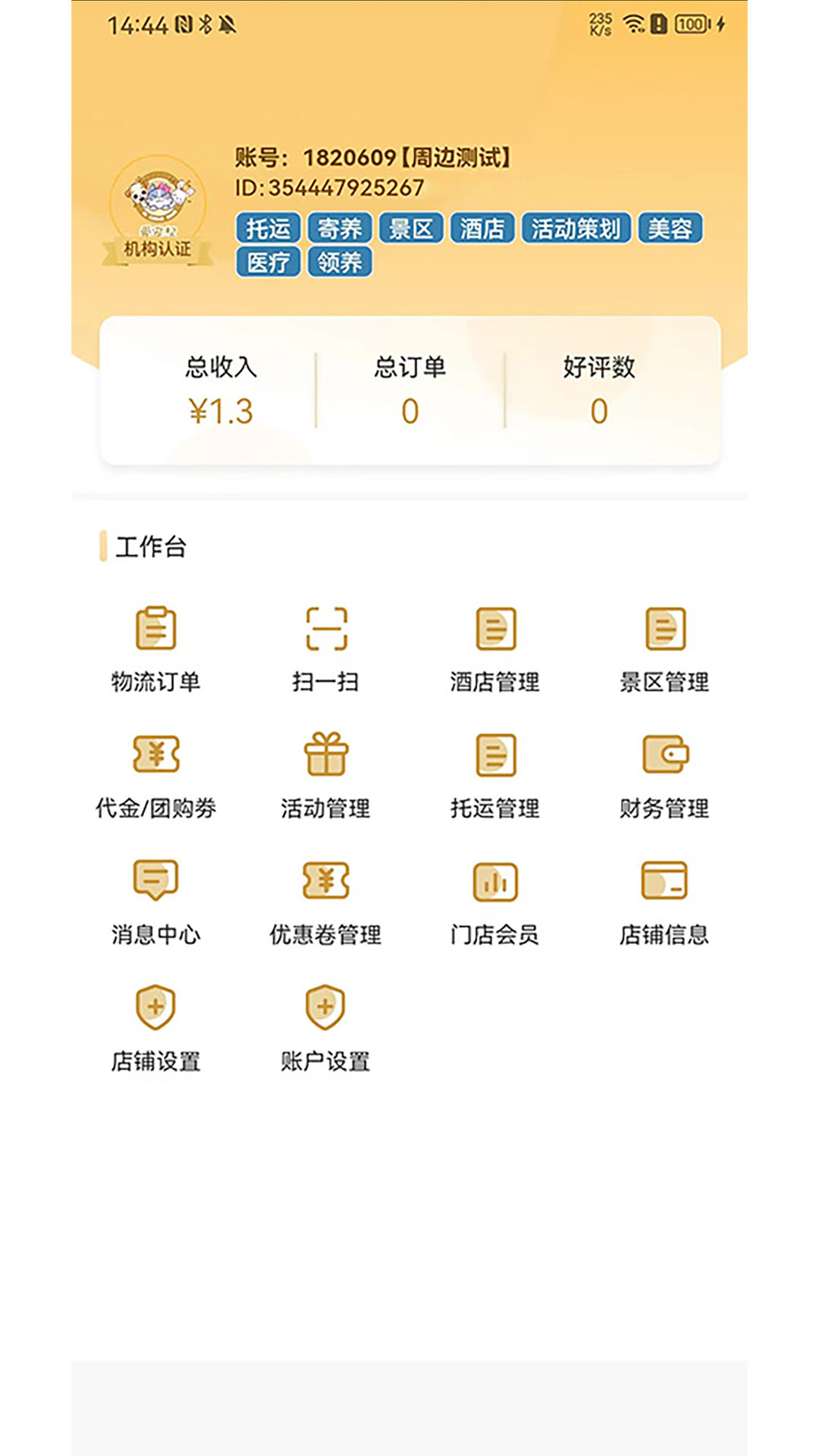Image resolution: width=819 pixels, height=1456 pixels.
Task: Tap the profile avatar with 机构认证 badge
Action: point(158,206)
